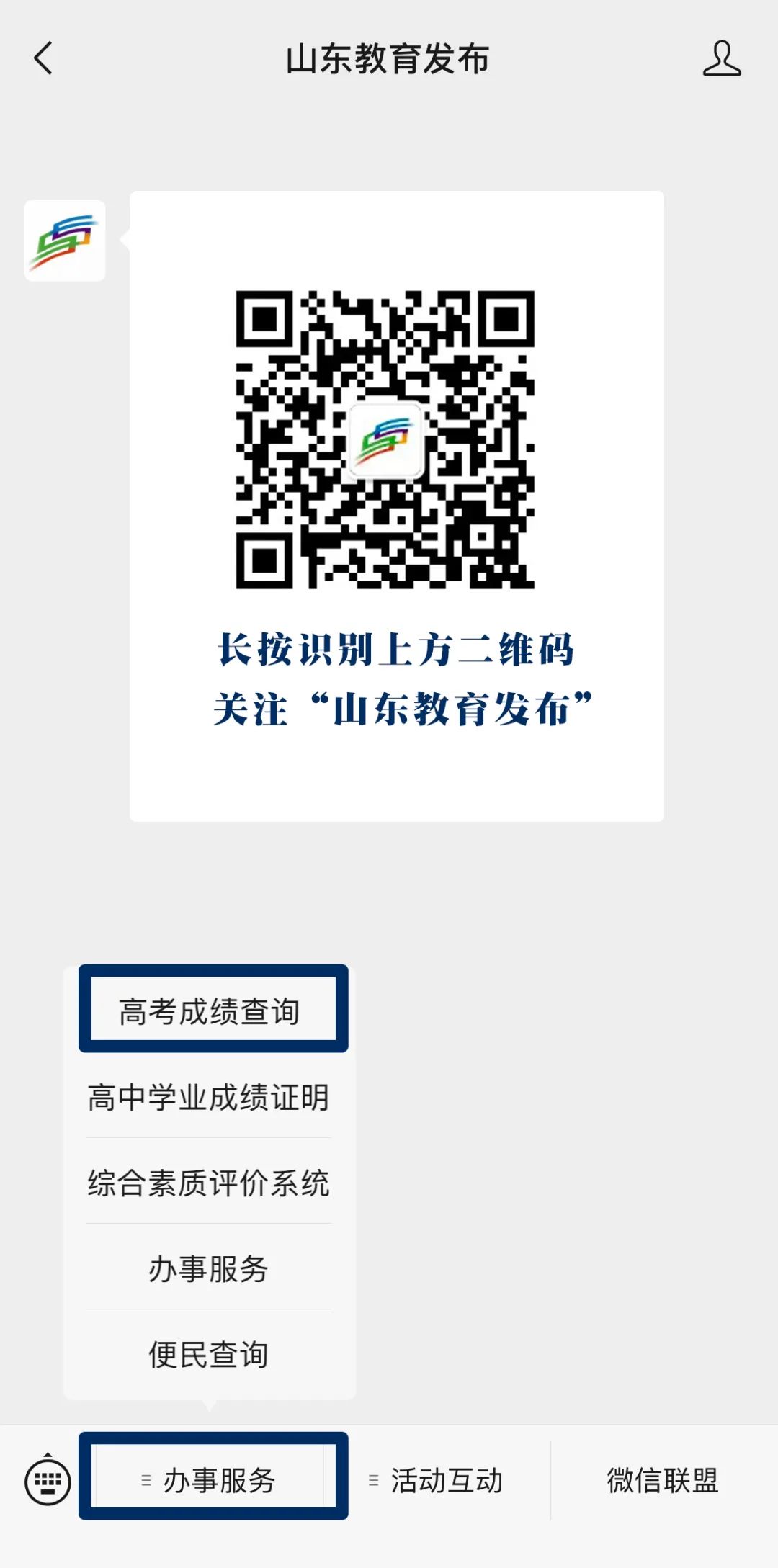The width and height of the screenshot is (778, 1568).
Task: Open the contact profile icon top right
Action: point(723,59)
